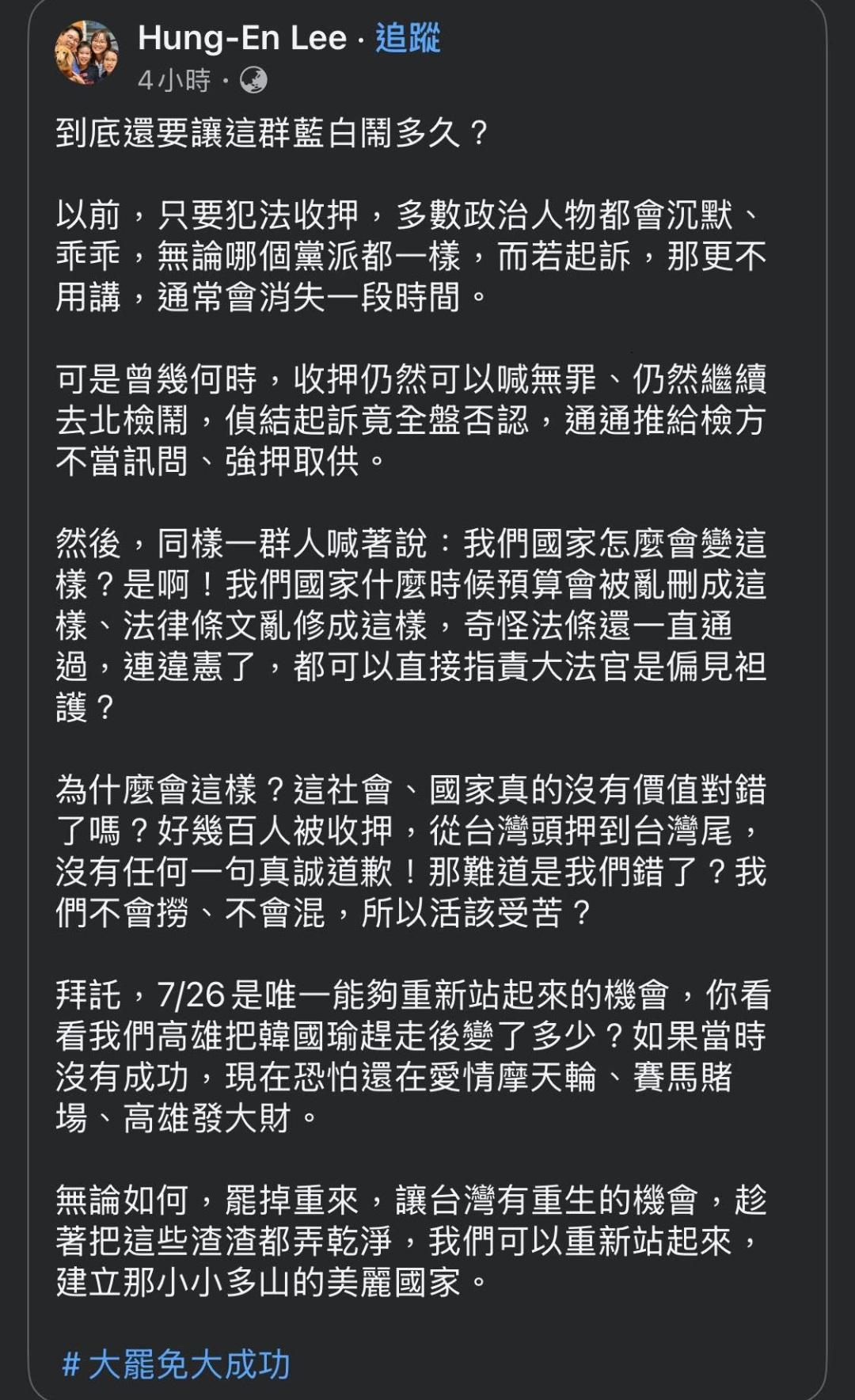Screen dimensions: 855x1400
Task: Open the #大罷免大成功 hashtag
Action: click(177, 1364)
